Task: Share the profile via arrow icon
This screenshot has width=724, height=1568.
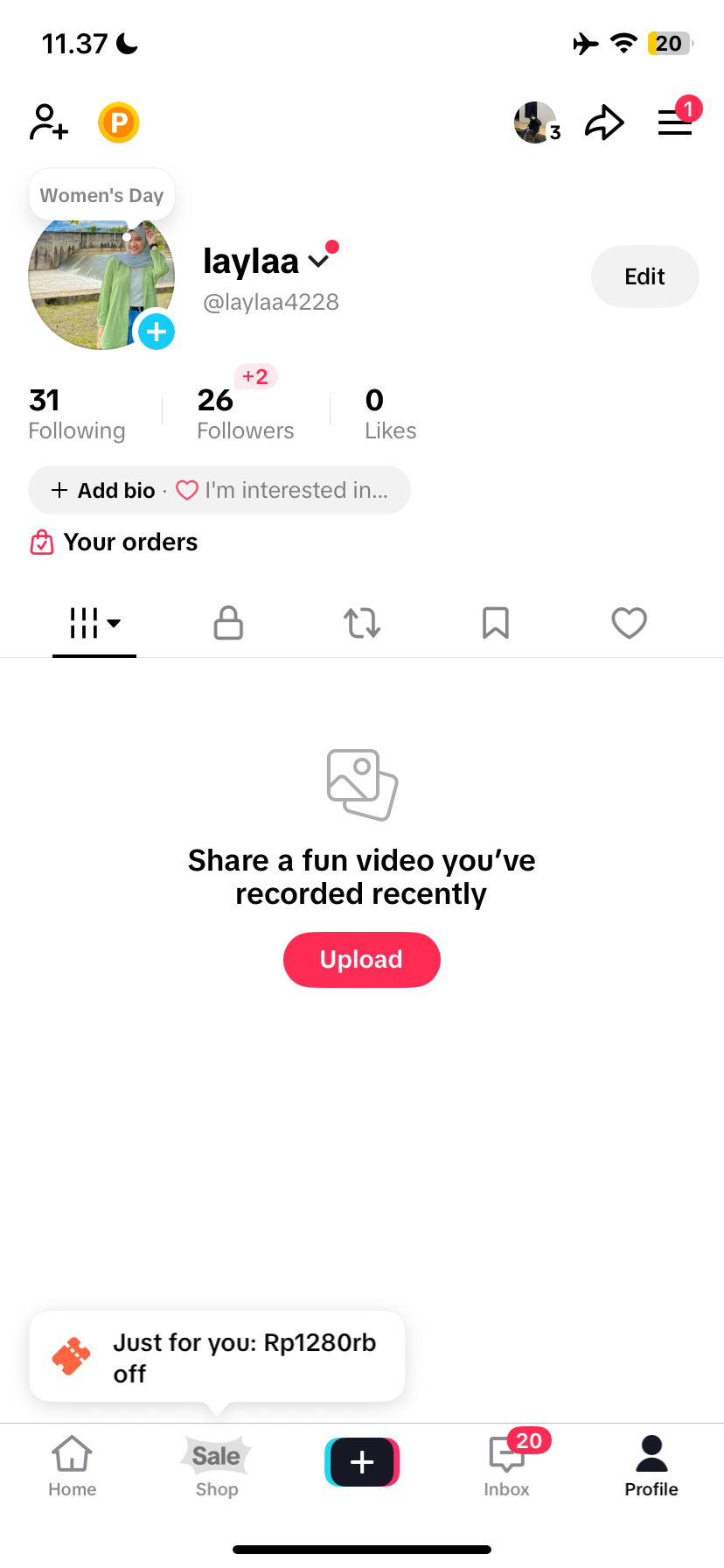Action: tap(604, 122)
